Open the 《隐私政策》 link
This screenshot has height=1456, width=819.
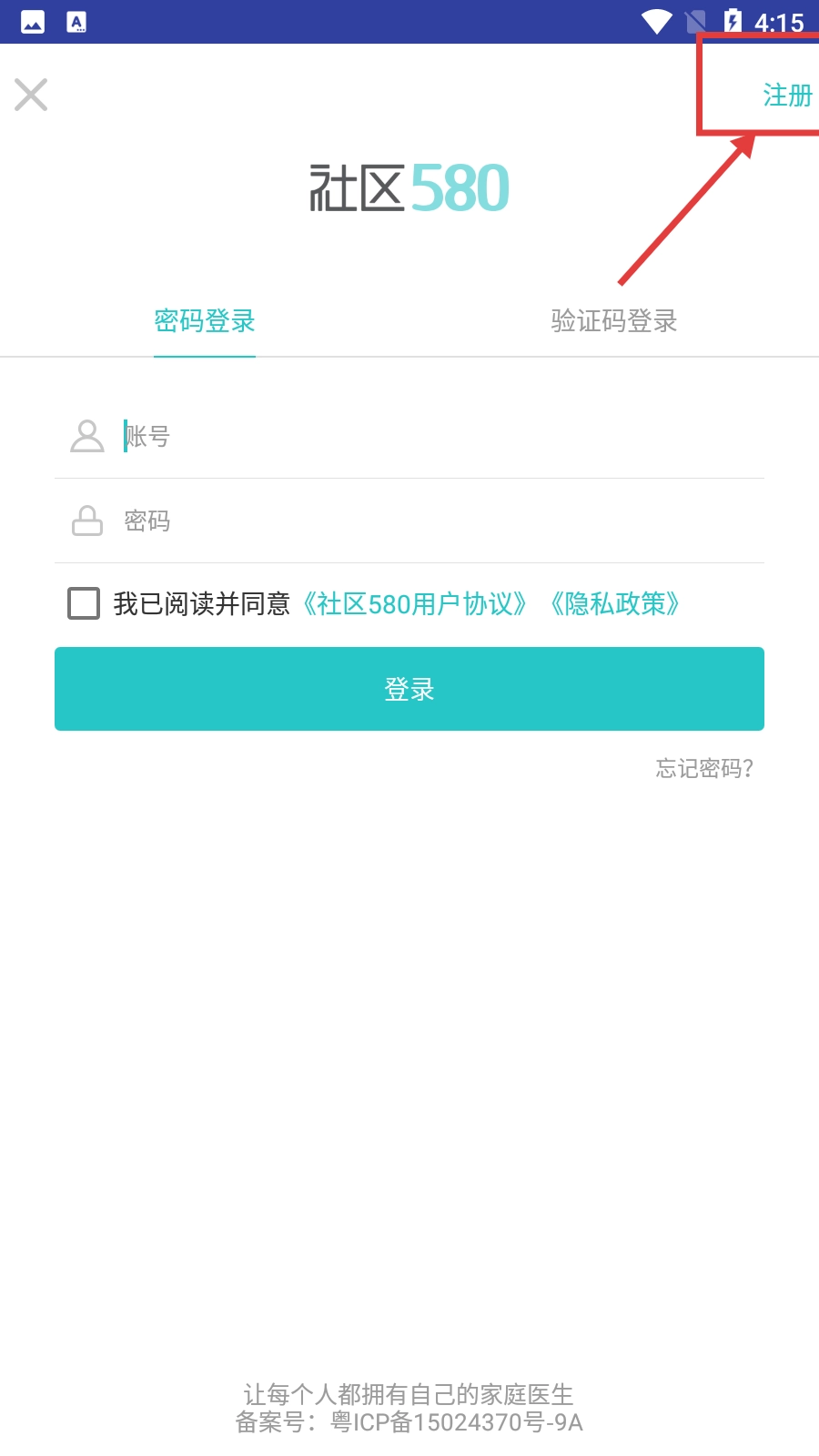click(615, 604)
